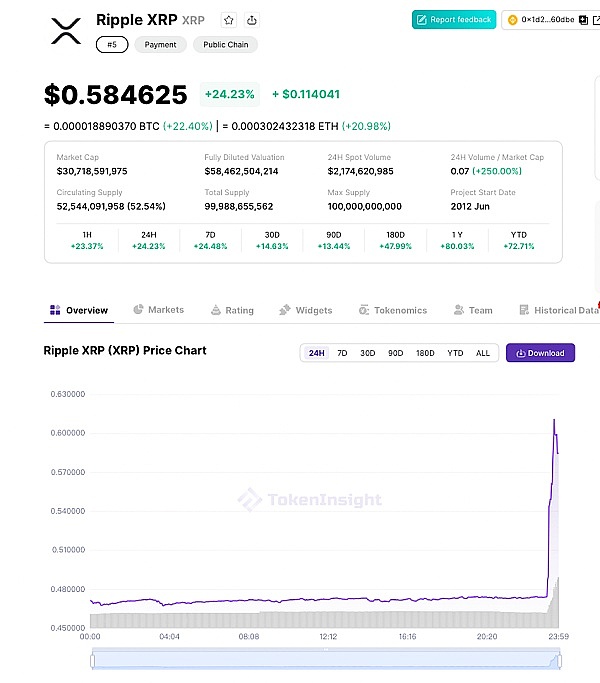This screenshot has height=683, width=600.
Task: Download the price chart data
Action: (x=540, y=353)
